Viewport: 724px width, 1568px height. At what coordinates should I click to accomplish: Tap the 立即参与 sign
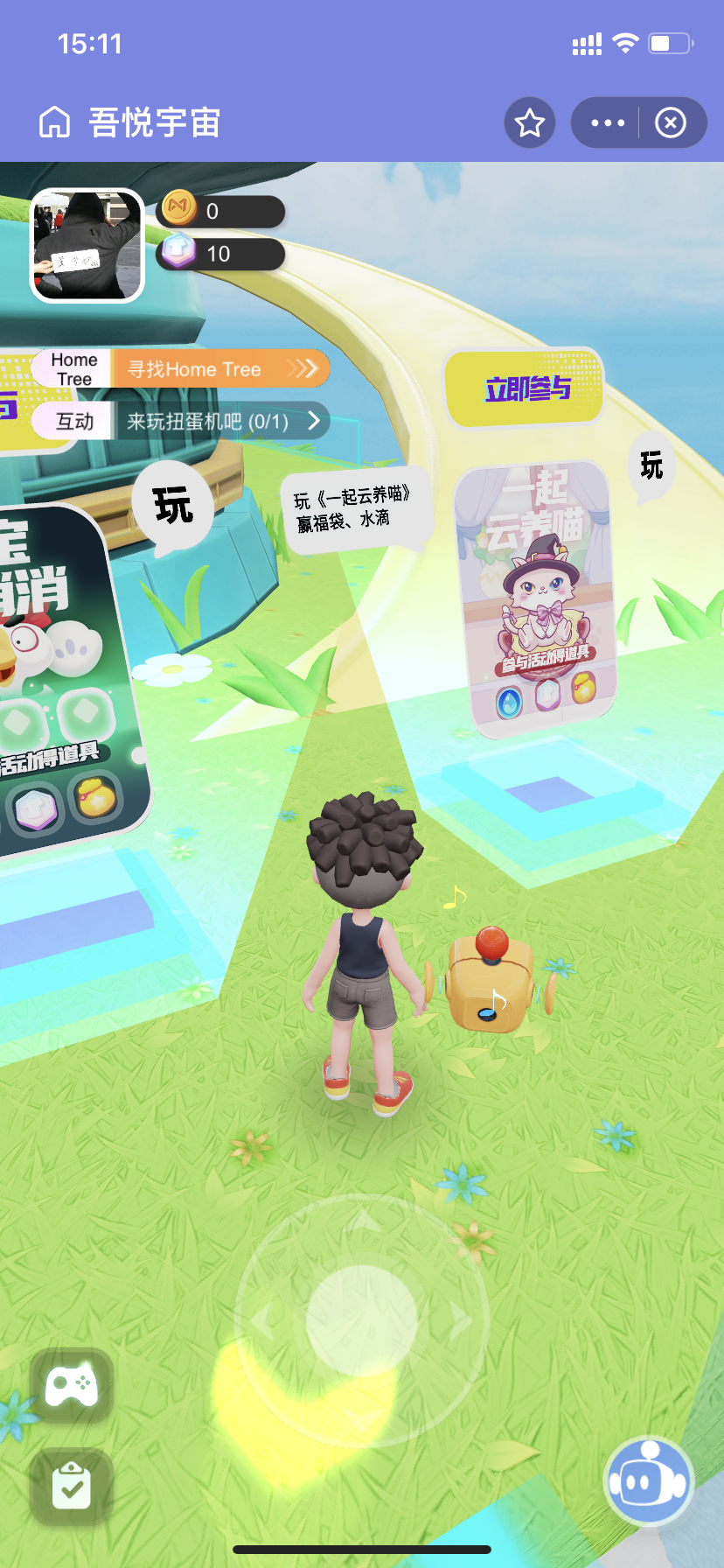coord(526,388)
